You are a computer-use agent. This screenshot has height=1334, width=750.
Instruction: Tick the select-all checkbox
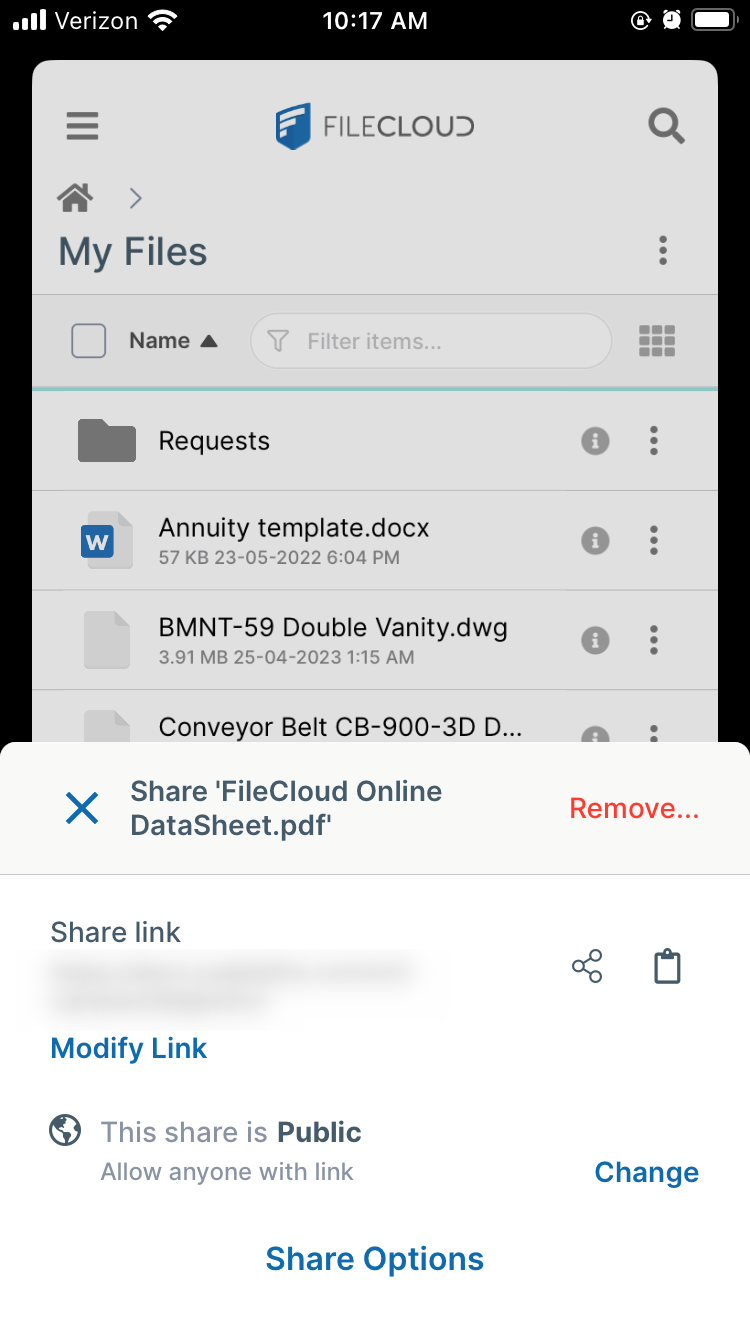coord(89,341)
